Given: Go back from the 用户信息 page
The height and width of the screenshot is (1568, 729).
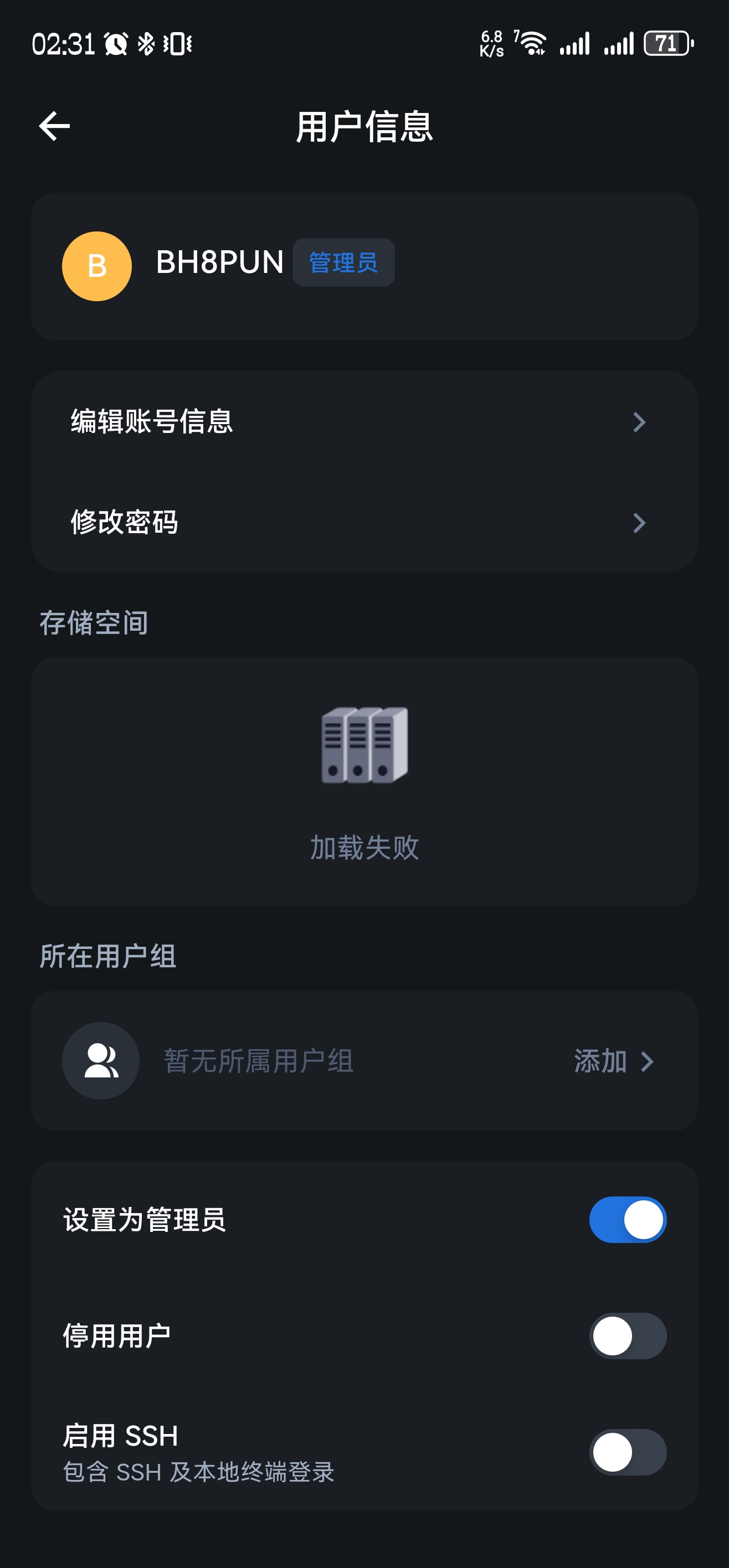Looking at the screenshot, I should [55, 127].
